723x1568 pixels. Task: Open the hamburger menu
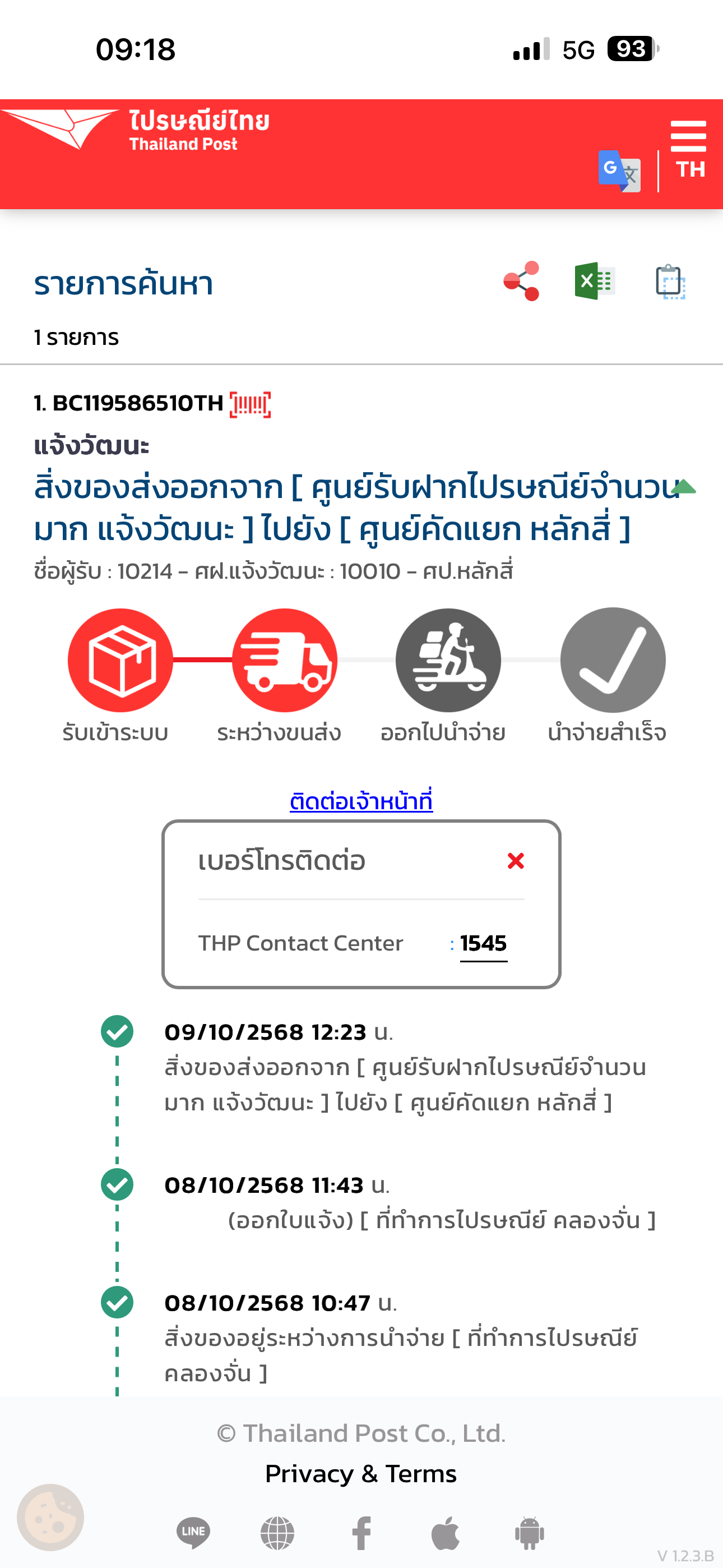coord(688,136)
